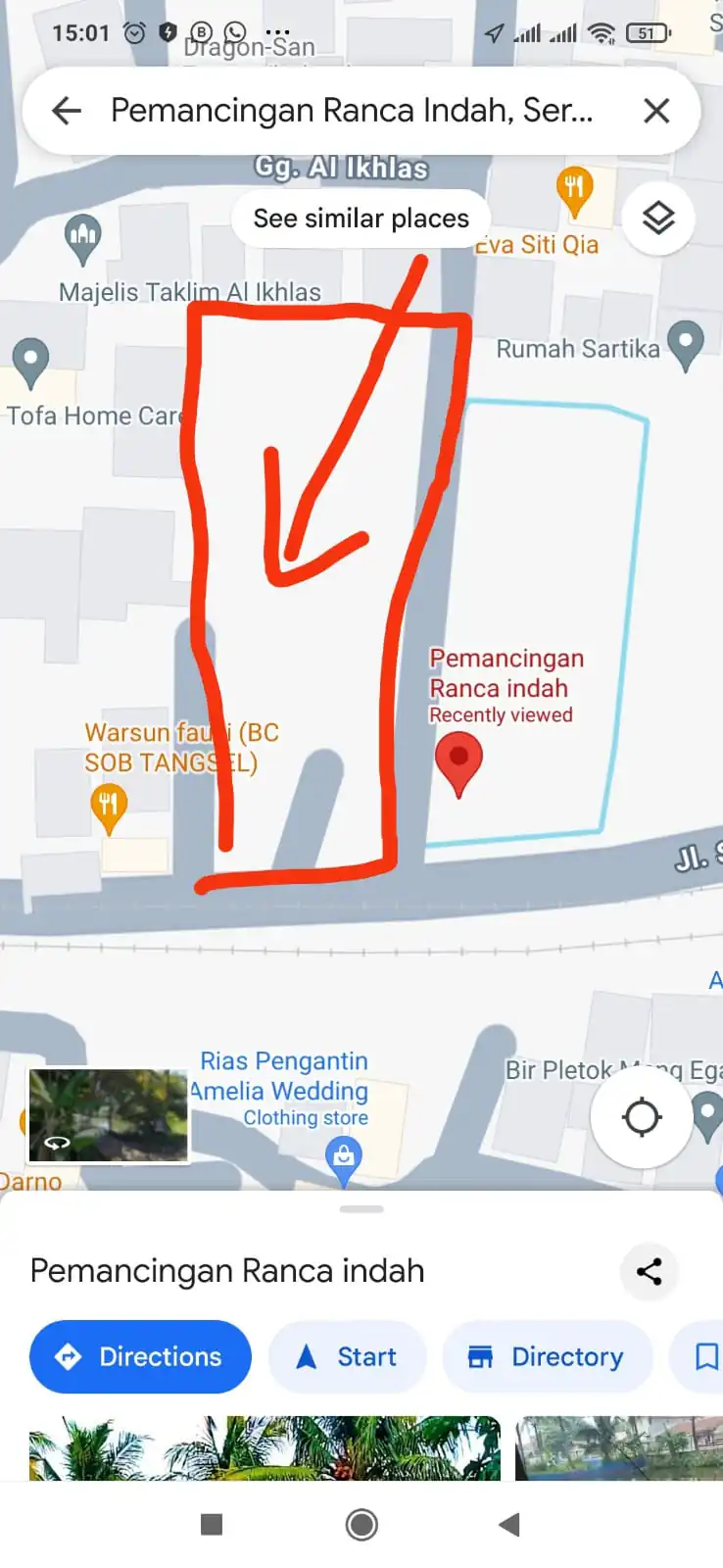Open the palm tree place photo

[x=265, y=1447]
